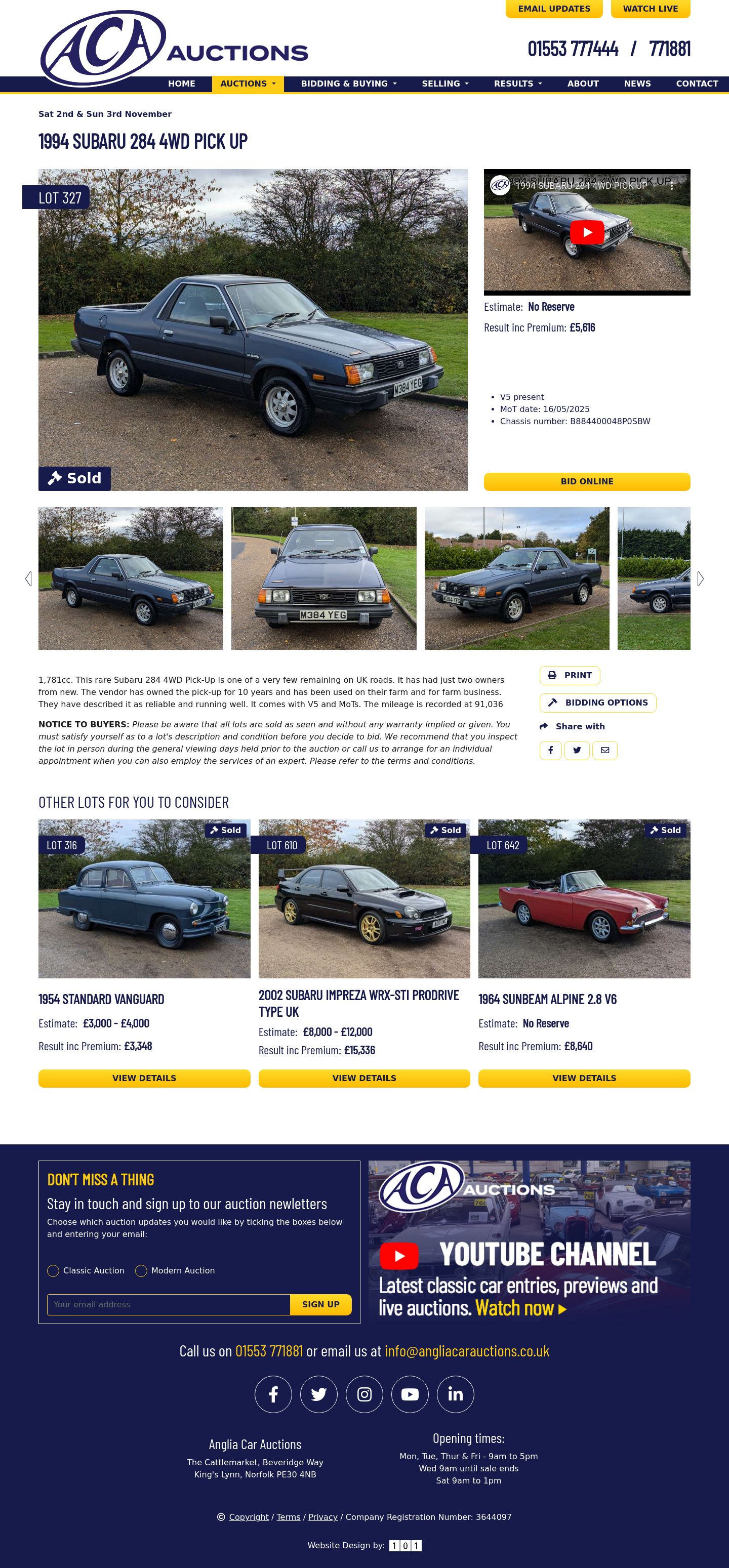Expand the Auctions dropdown menu
This screenshot has width=729, height=1568.
pos(247,84)
